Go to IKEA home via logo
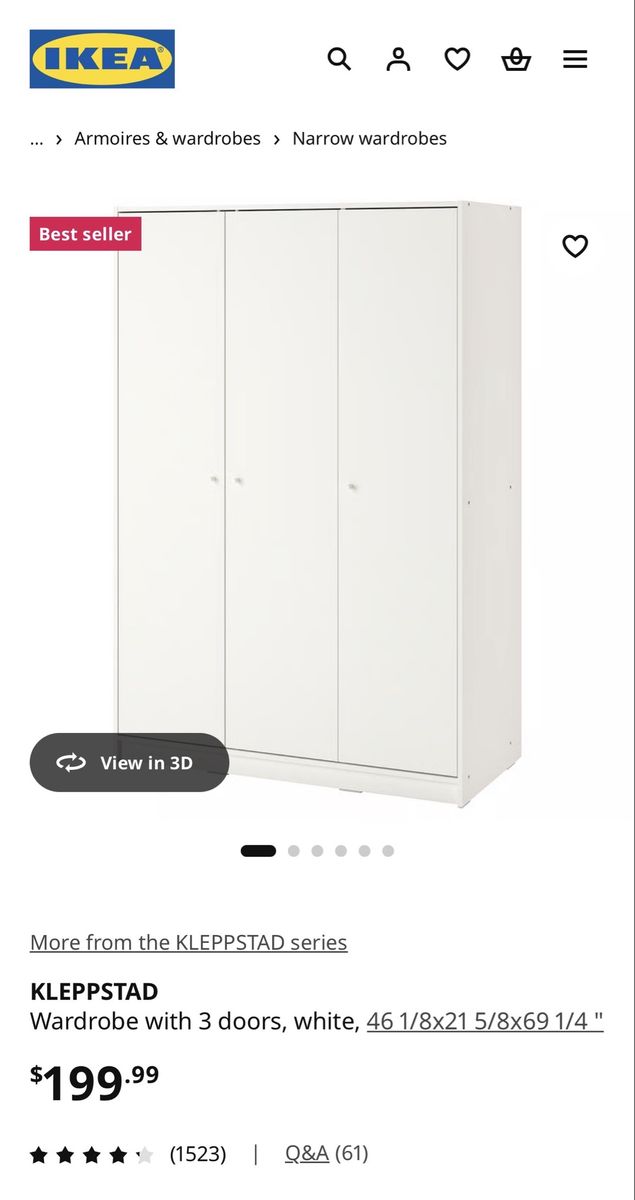The image size is (635, 1200). coord(102,59)
